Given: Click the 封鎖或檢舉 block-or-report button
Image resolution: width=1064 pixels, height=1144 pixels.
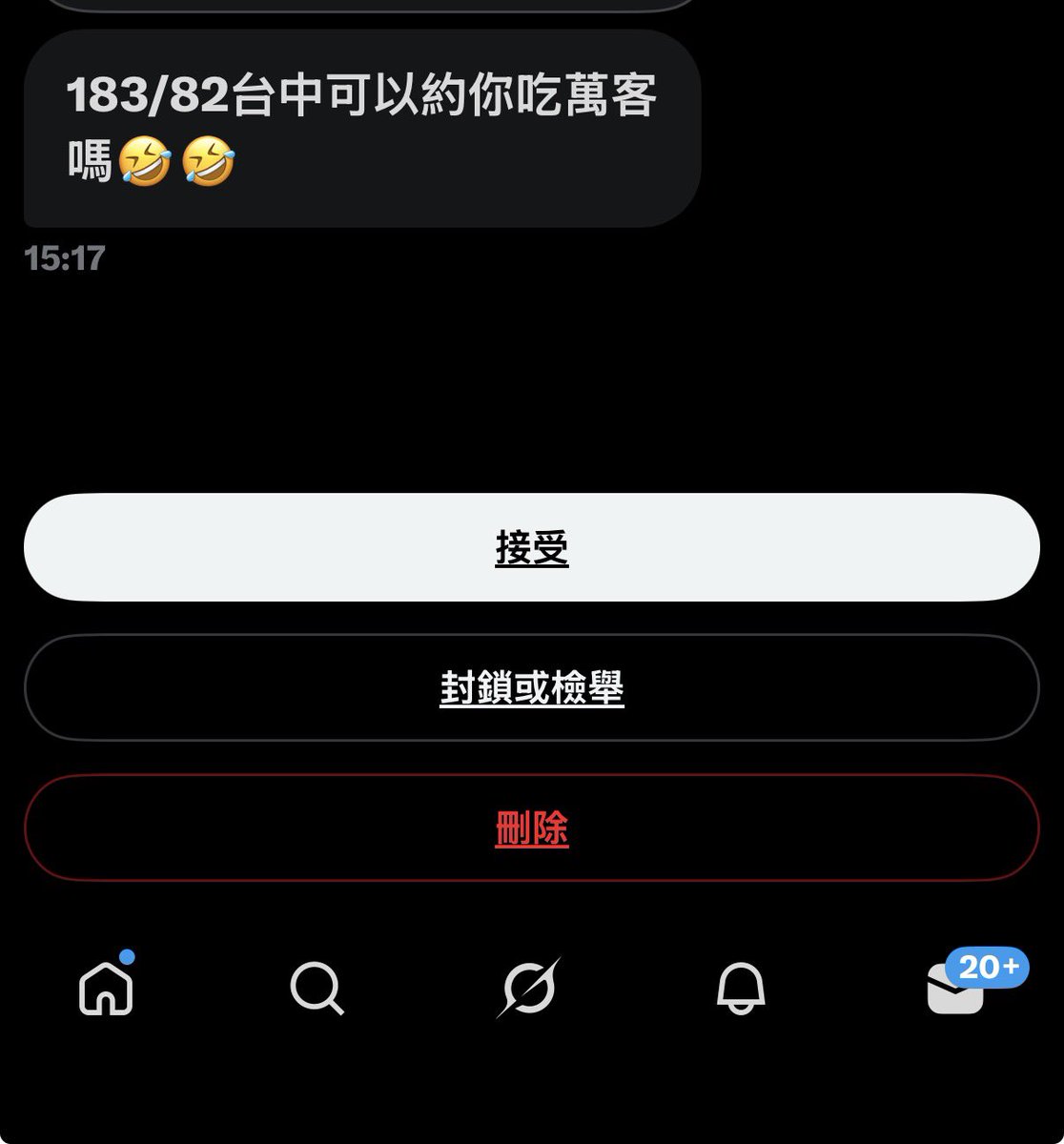Looking at the screenshot, I should point(532,684).
